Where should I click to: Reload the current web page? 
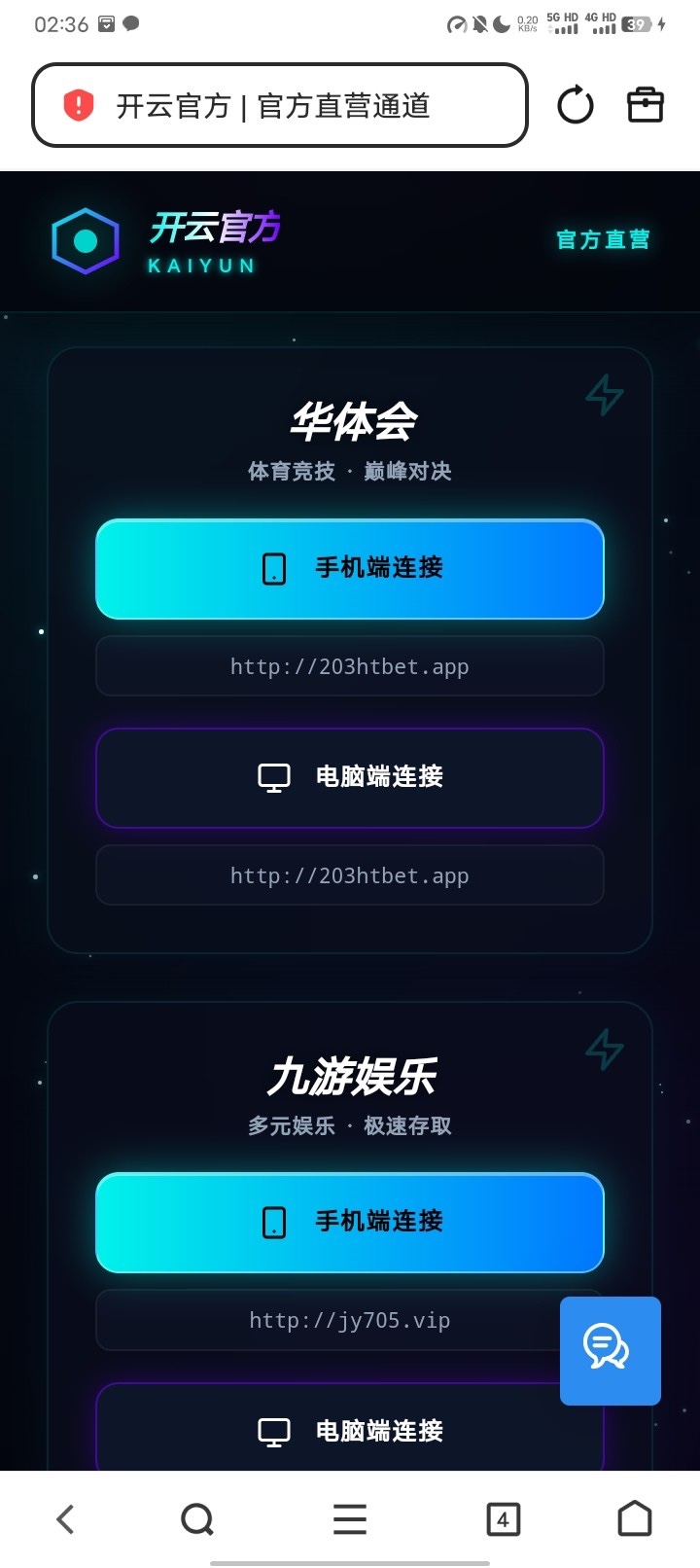[575, 105]
